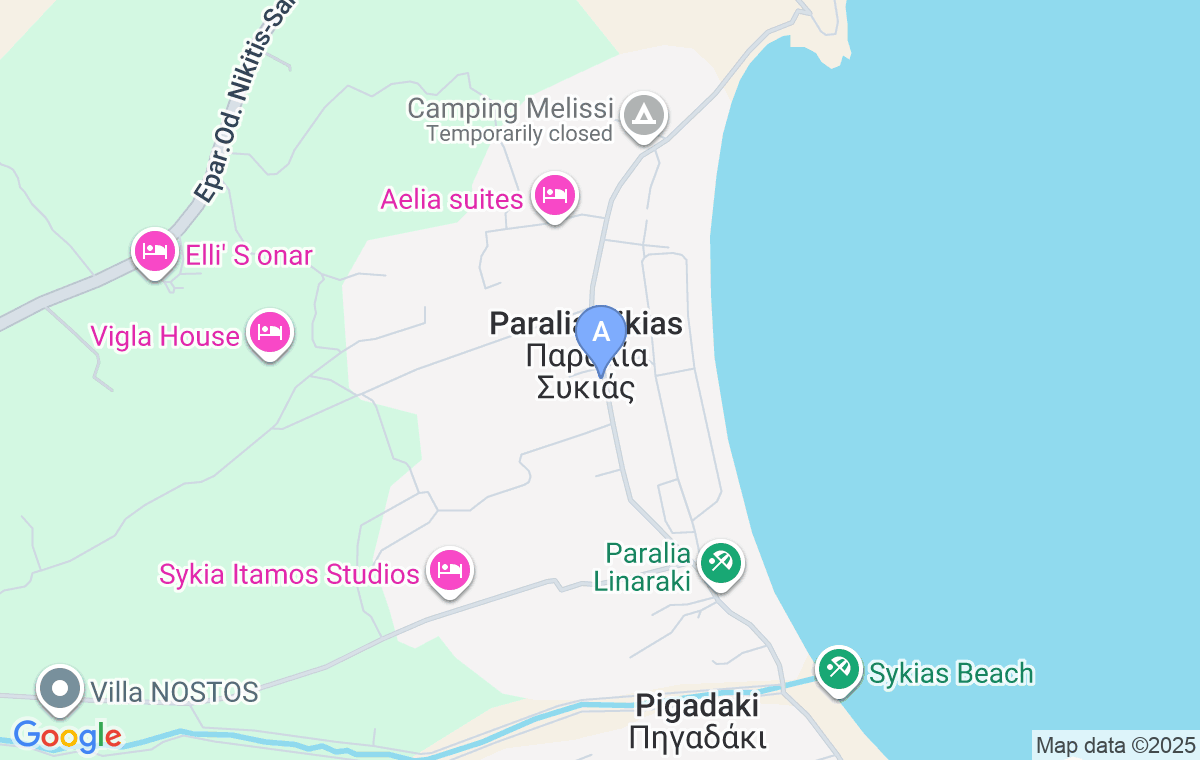The image size is (1200, 760).
Task: Open the Camping Melissi map pin
Action: [x=644, y=116]
